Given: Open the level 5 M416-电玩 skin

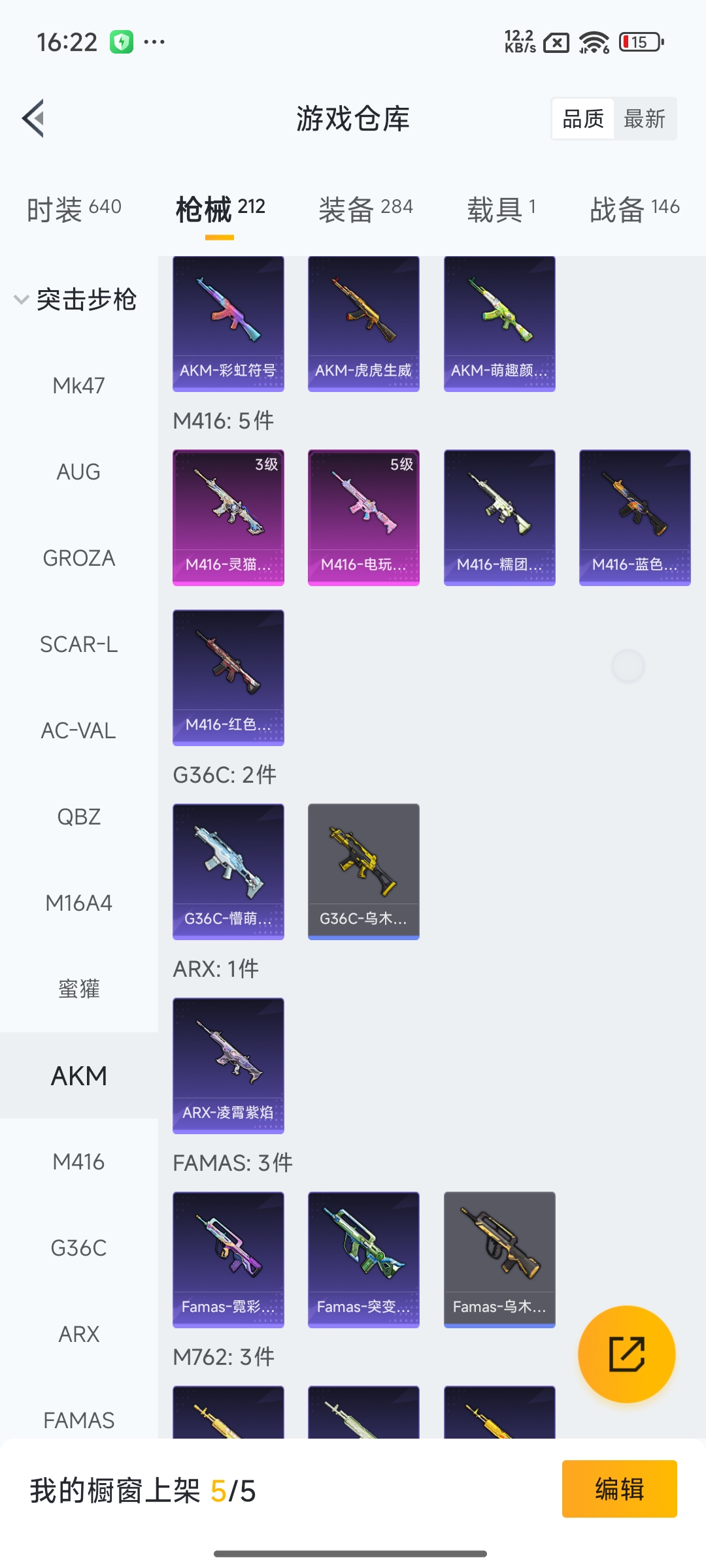Looking at the screenshot, I should 363,517.
